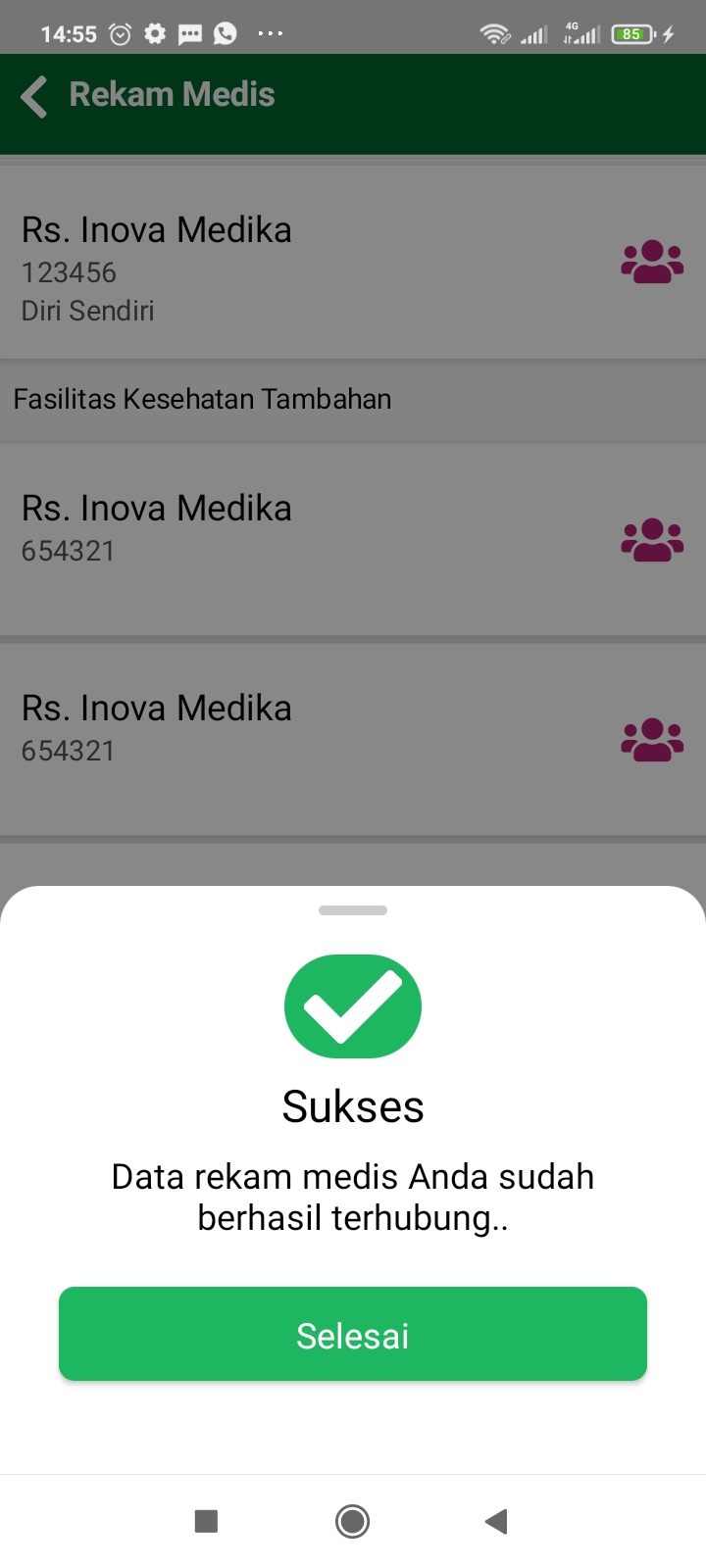The image size is (706, 1568).
Task: Tap the family icon on the Diri Sendiri record
Action: (x=652, y=263)
